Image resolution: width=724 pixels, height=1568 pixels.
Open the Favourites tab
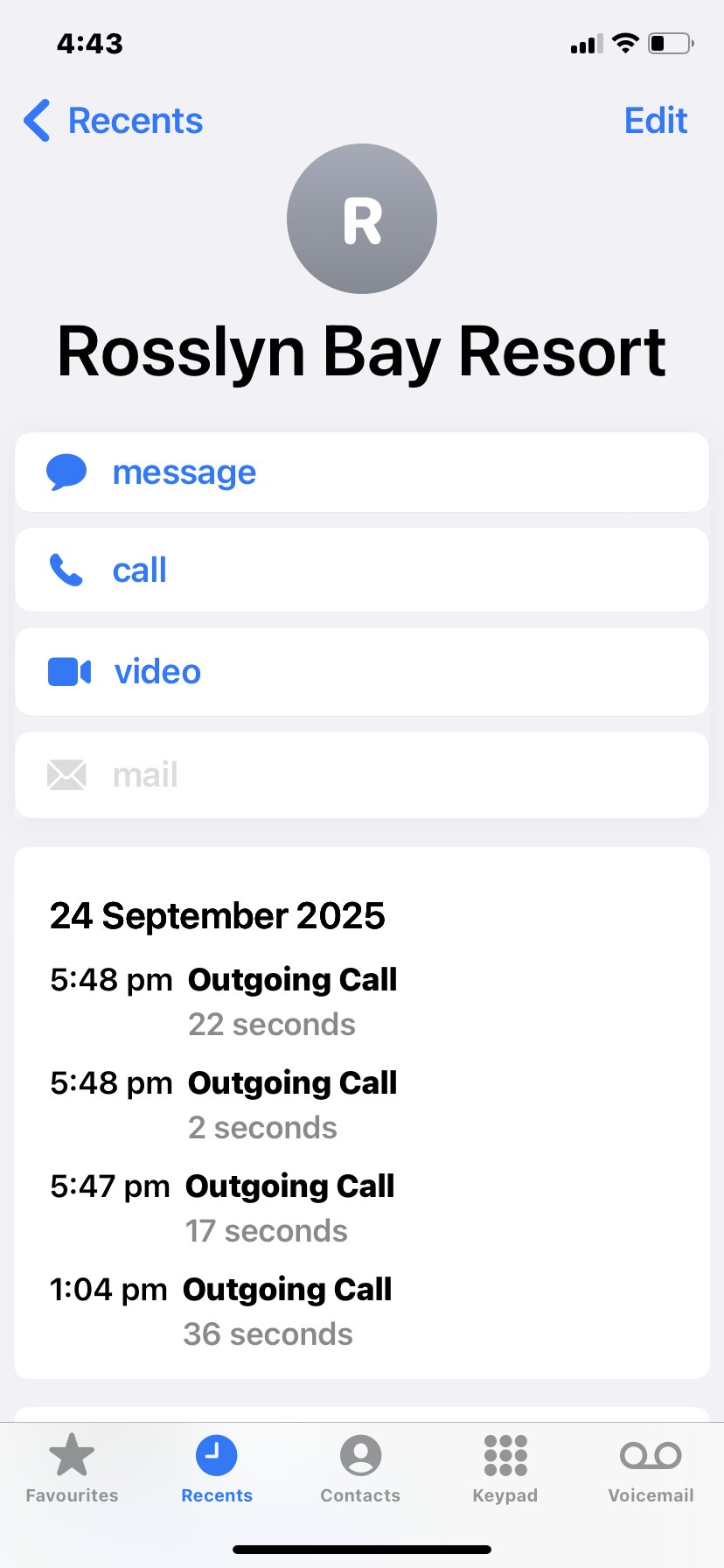[72, 1469]
